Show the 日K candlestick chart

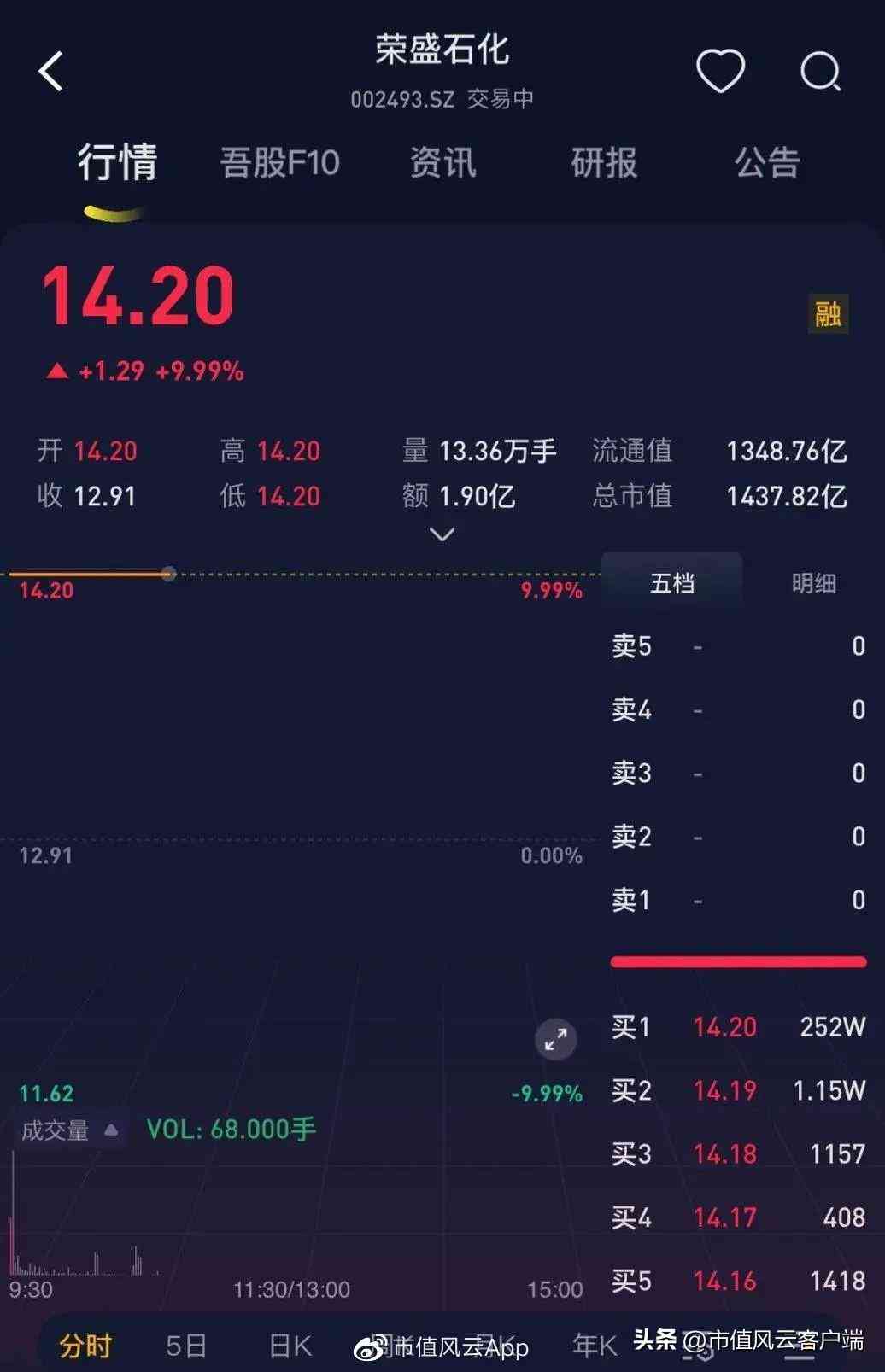pos(290,1346)
